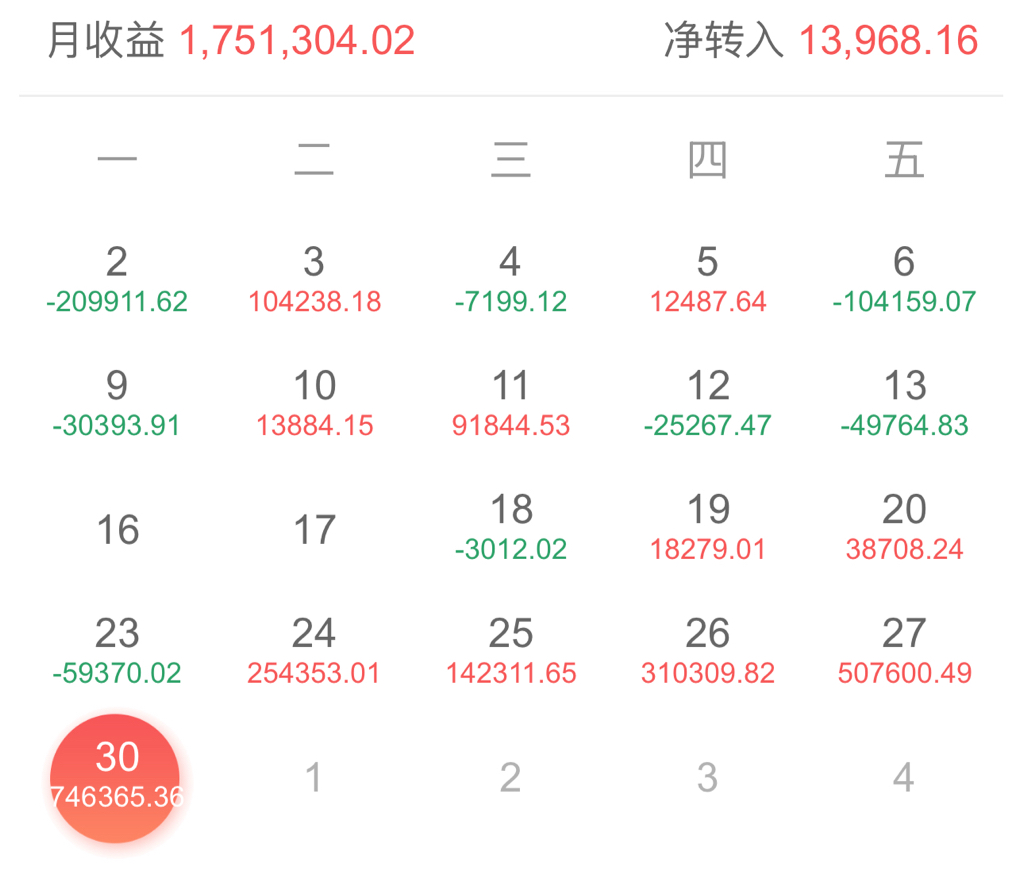
Task: Tap day 24 with gain 254353.01
Action: pos(314,650)
